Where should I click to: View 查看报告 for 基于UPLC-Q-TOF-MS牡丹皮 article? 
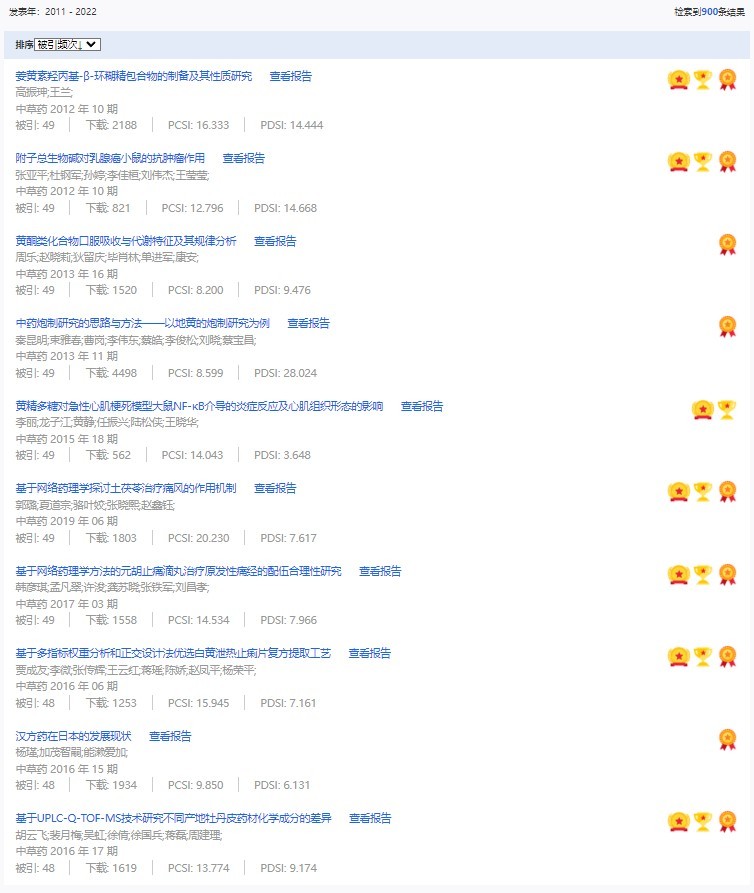(x=370, y=818)
